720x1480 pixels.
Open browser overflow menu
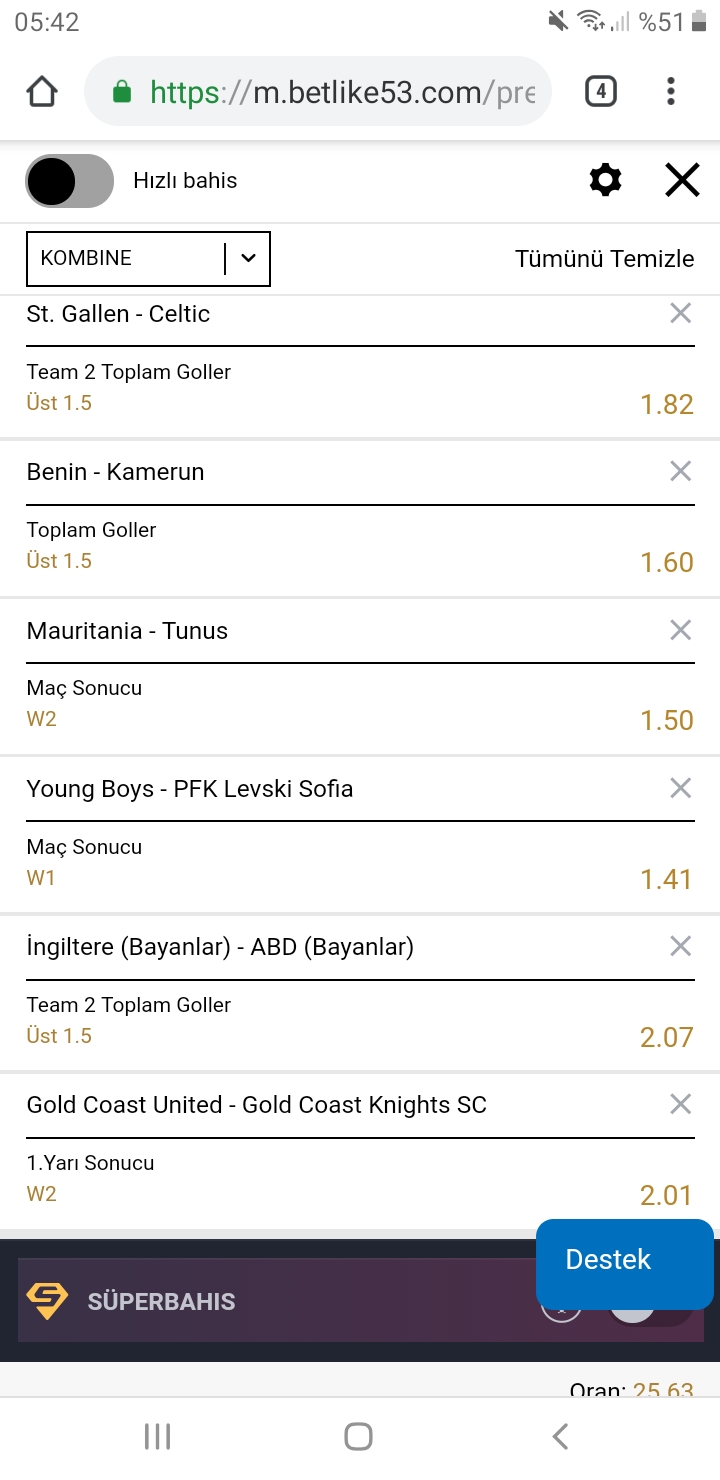tap(671, 92)
